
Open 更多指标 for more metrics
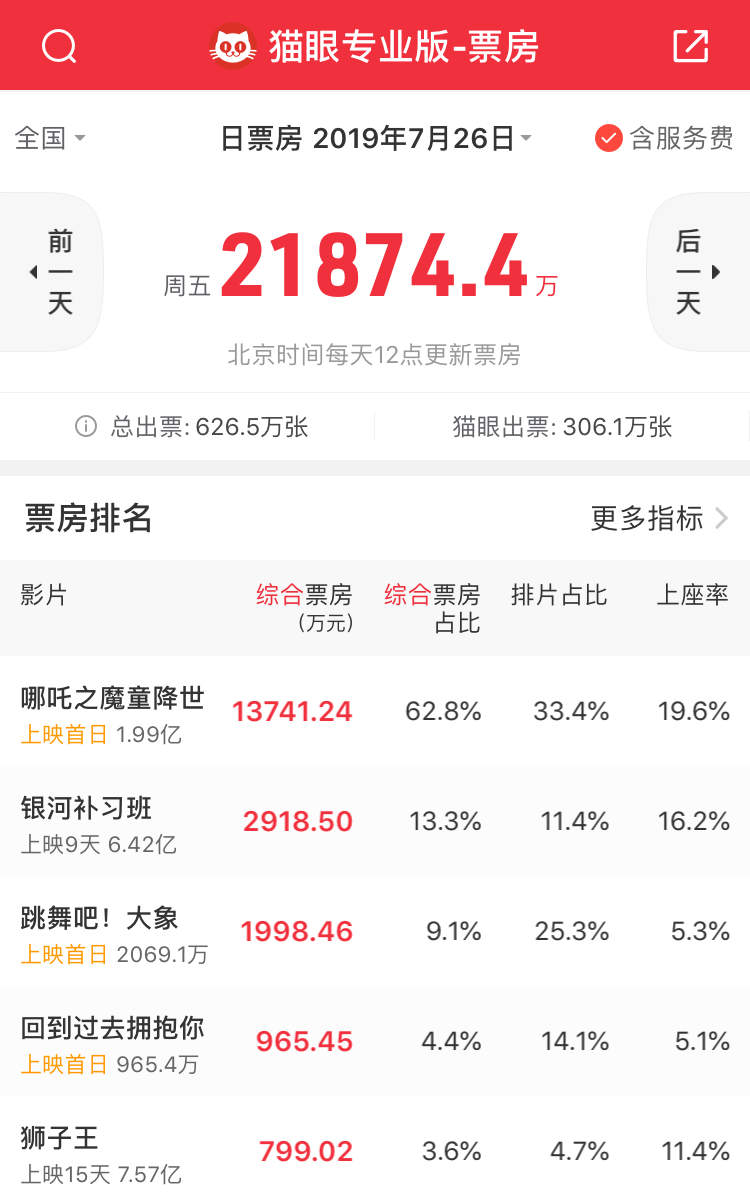(x=660, y=518)
